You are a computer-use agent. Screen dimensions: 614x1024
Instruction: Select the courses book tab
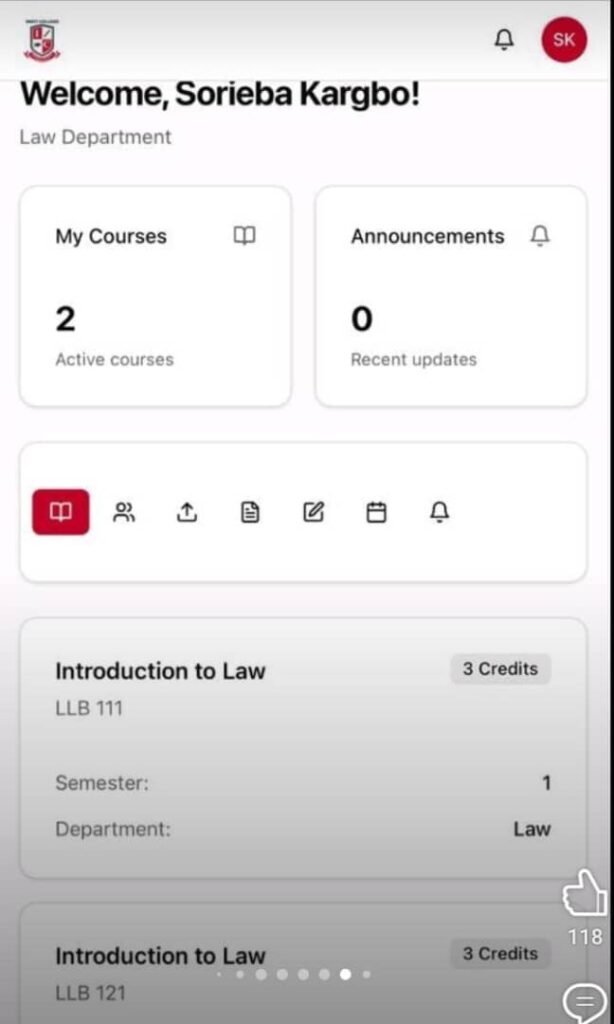point(61,512)
